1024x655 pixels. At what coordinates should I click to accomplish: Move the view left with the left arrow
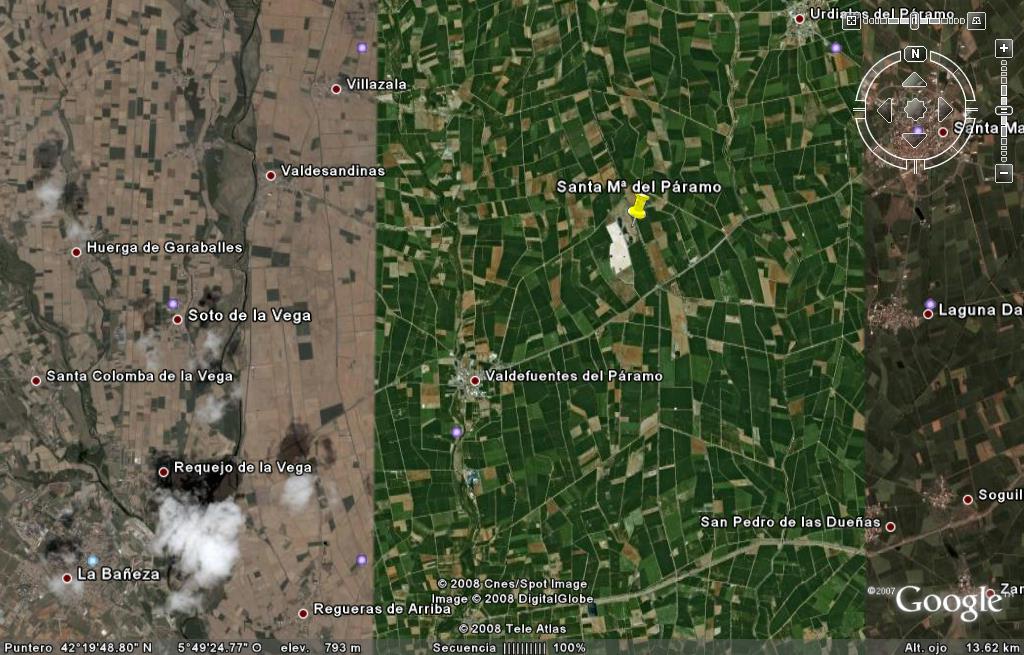[885, 109]
